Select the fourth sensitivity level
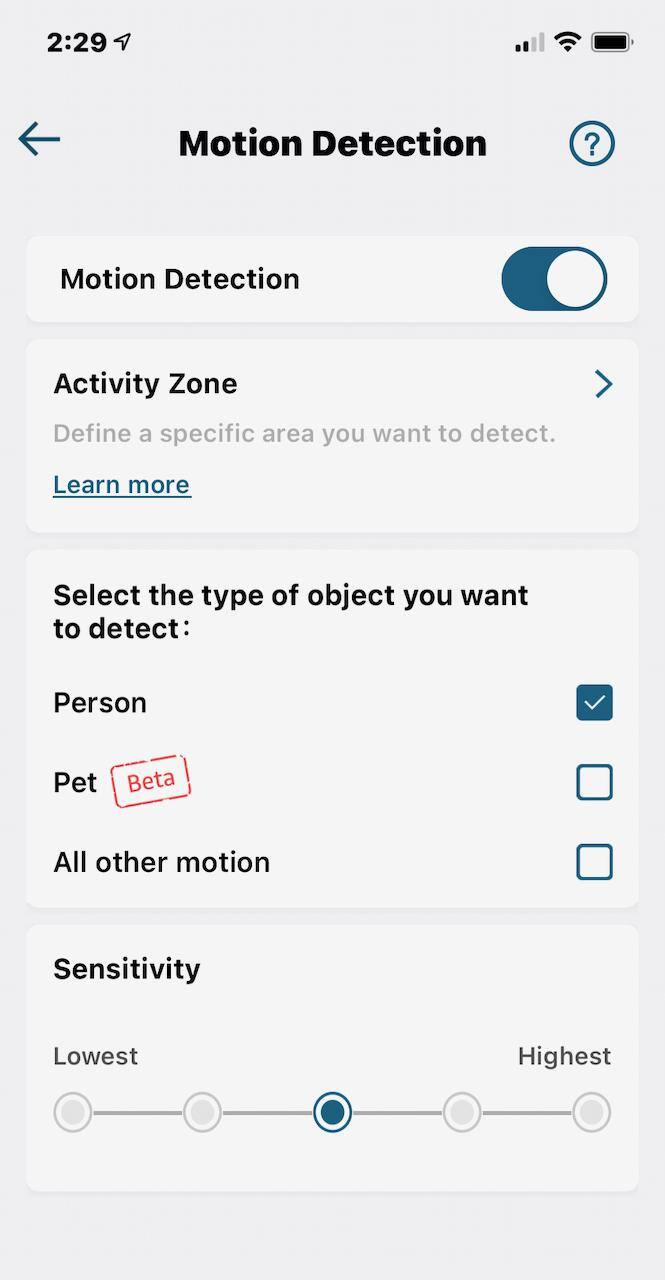Screen dimensions: 665x1280 coord(461,1112)
